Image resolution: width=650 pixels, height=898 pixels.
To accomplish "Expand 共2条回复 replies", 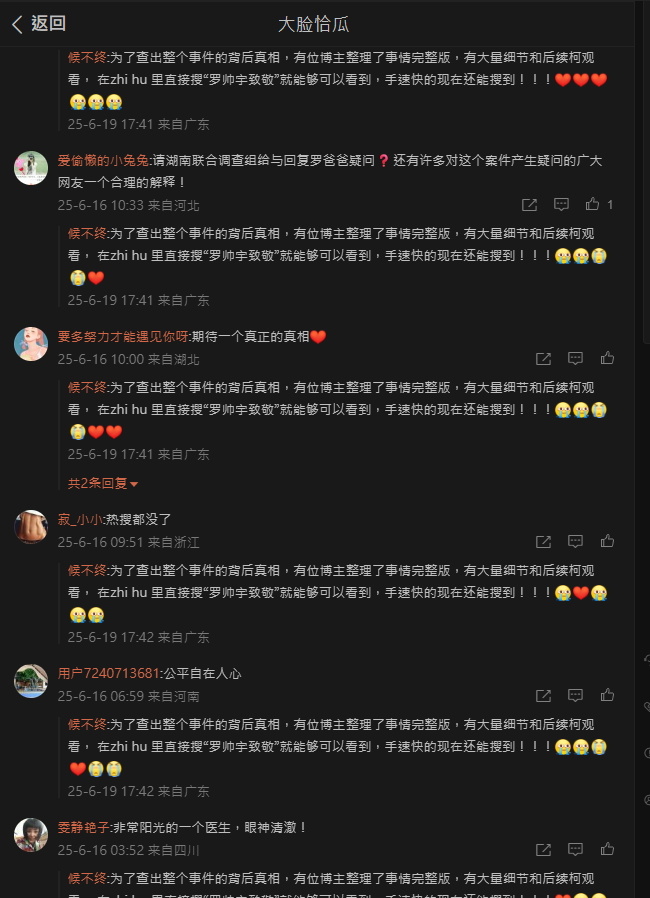I will 103,483.
